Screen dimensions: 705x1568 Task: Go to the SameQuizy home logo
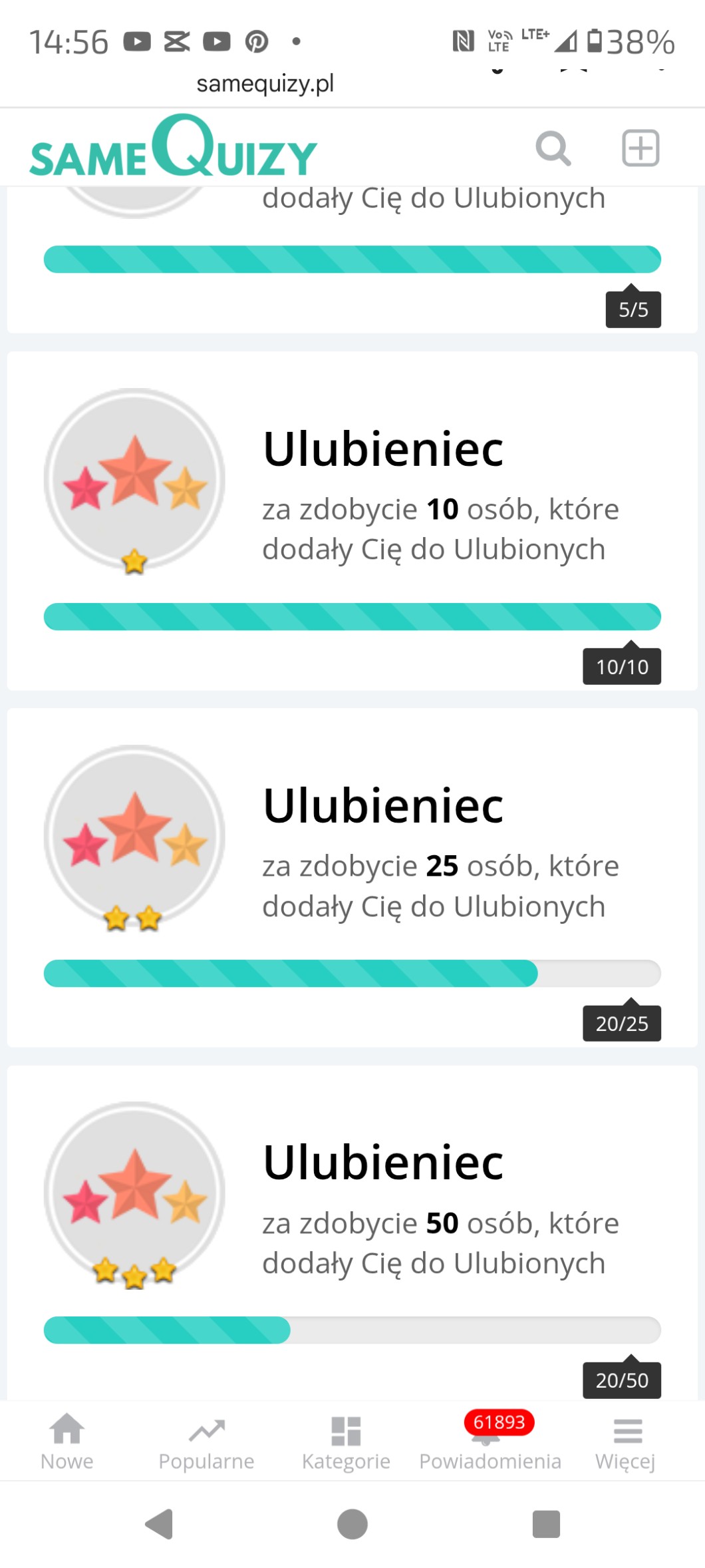(x=174, y=148)
